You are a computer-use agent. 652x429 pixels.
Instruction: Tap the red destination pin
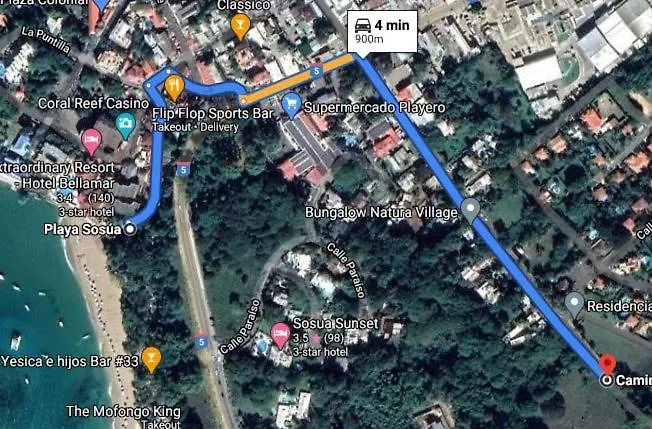point(607,364)
